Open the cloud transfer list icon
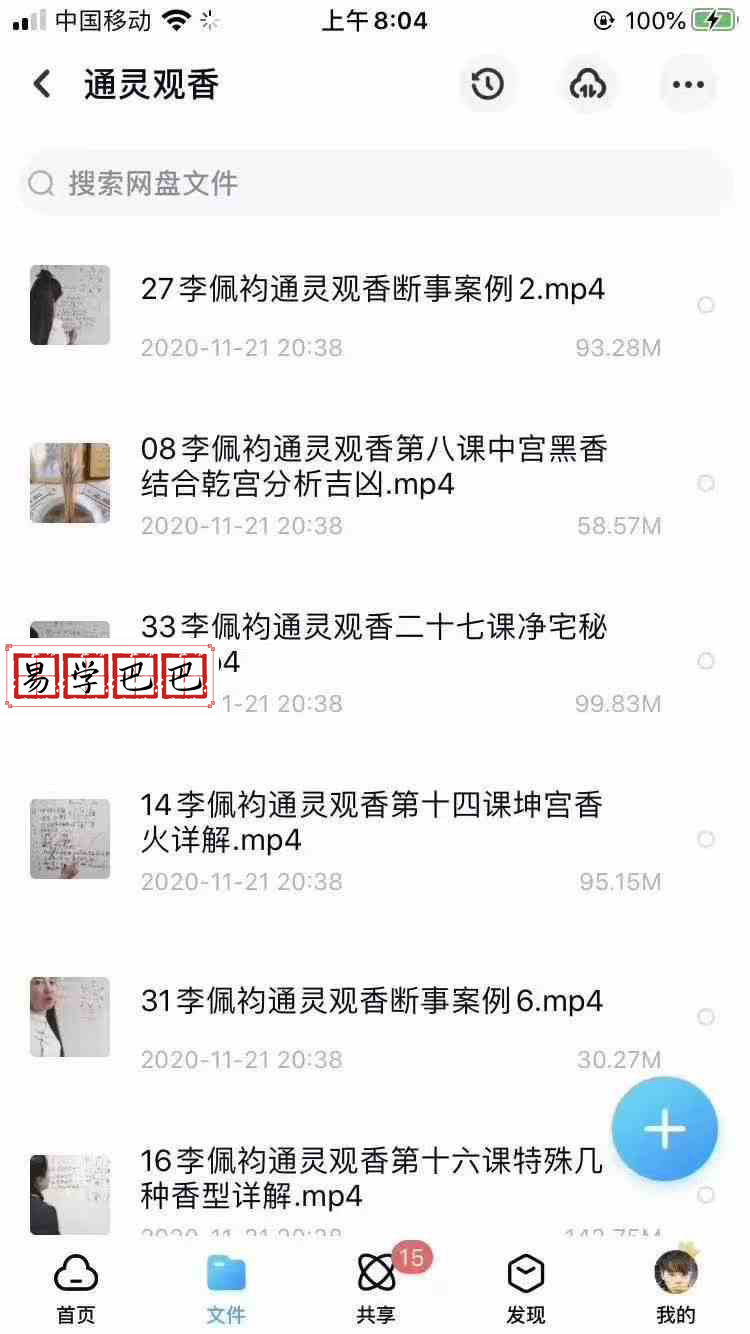Image resolution: width=750 pixels, height=1334 pixels. click(588, 84)
